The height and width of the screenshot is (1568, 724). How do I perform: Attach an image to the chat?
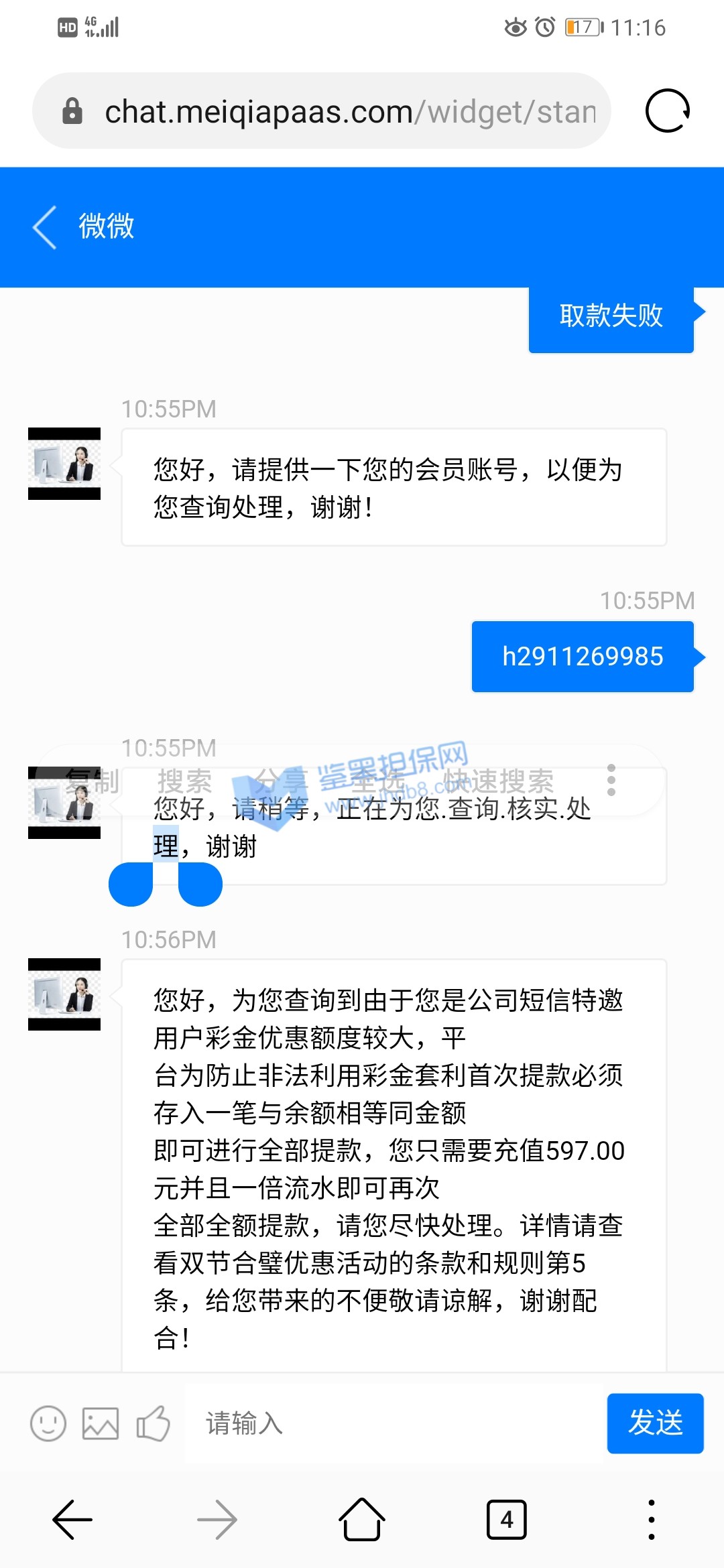point(101,1423)
